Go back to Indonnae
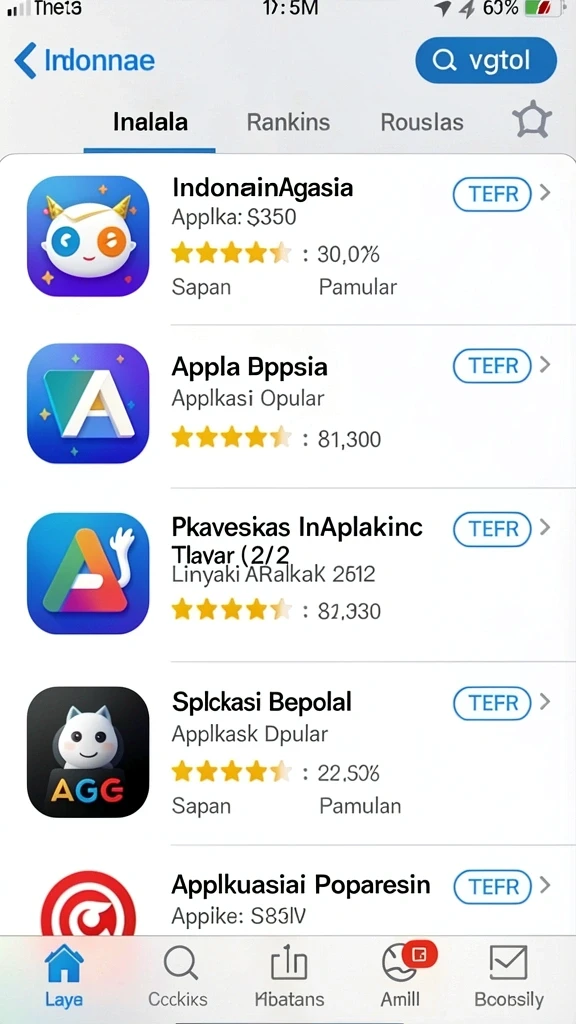Viewport: 576px width, 1024px height. pyautogui.click(x=85, y=61)
